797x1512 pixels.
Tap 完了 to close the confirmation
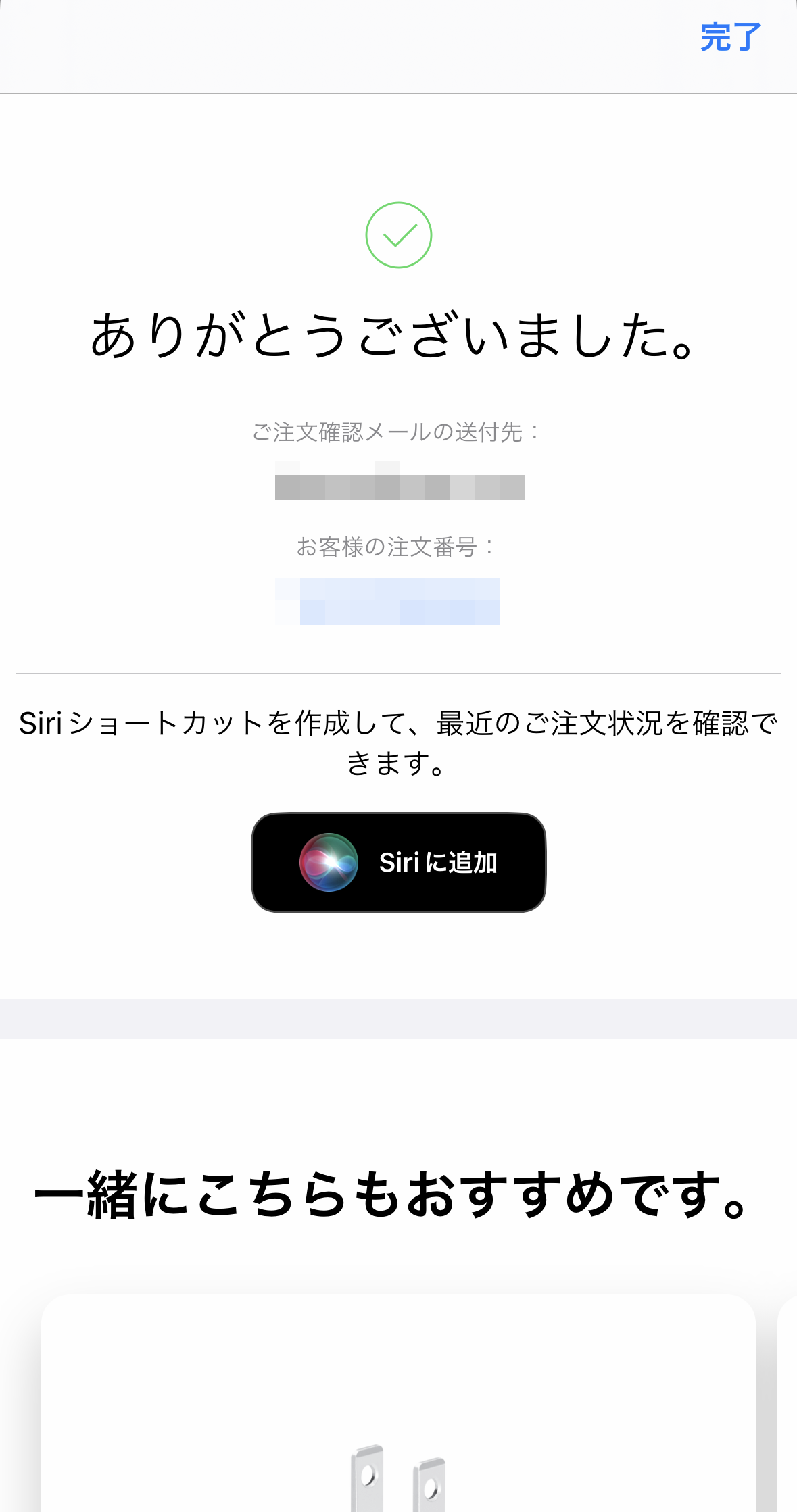coord(730,37)
